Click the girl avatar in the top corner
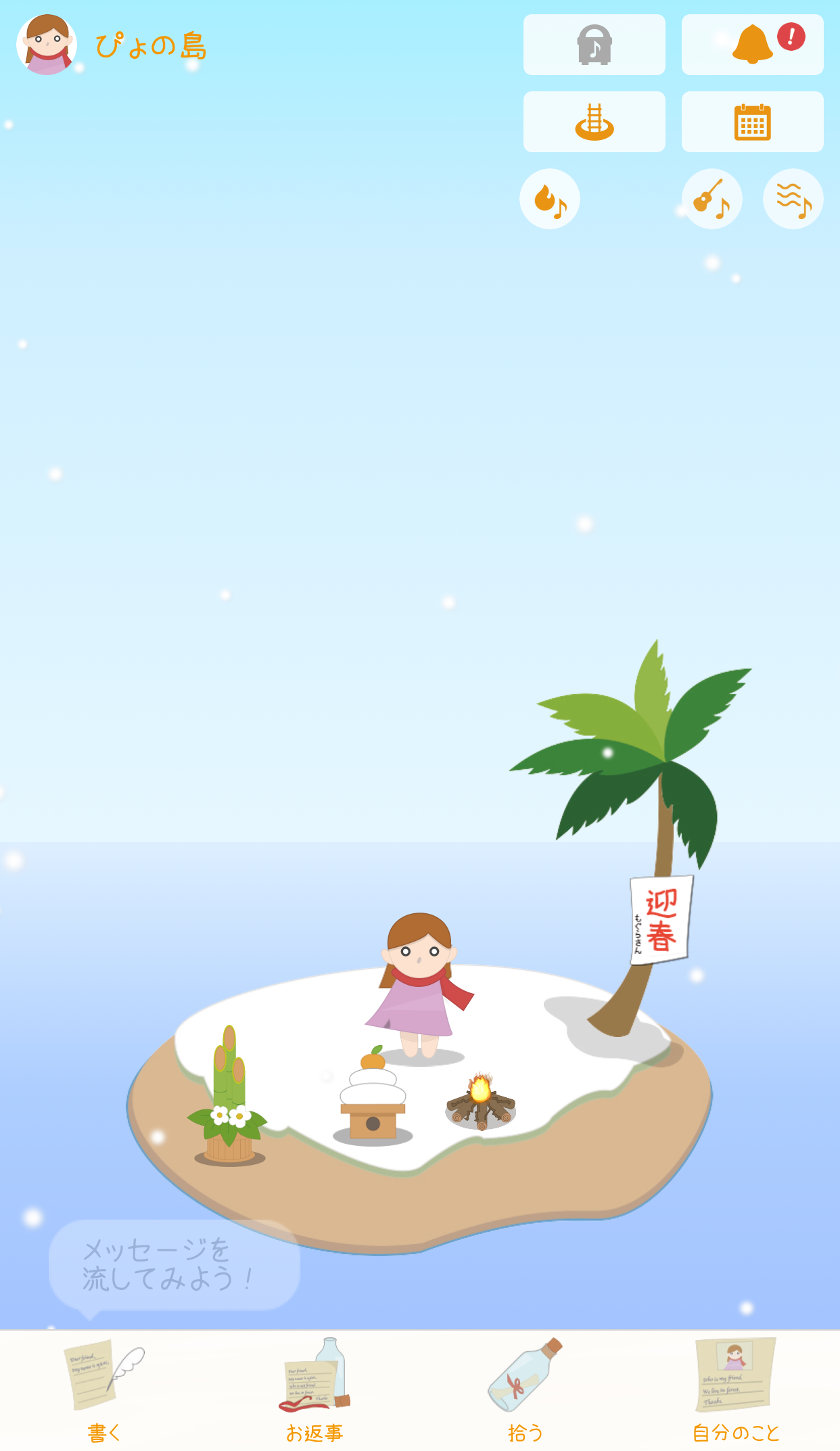 45,45
